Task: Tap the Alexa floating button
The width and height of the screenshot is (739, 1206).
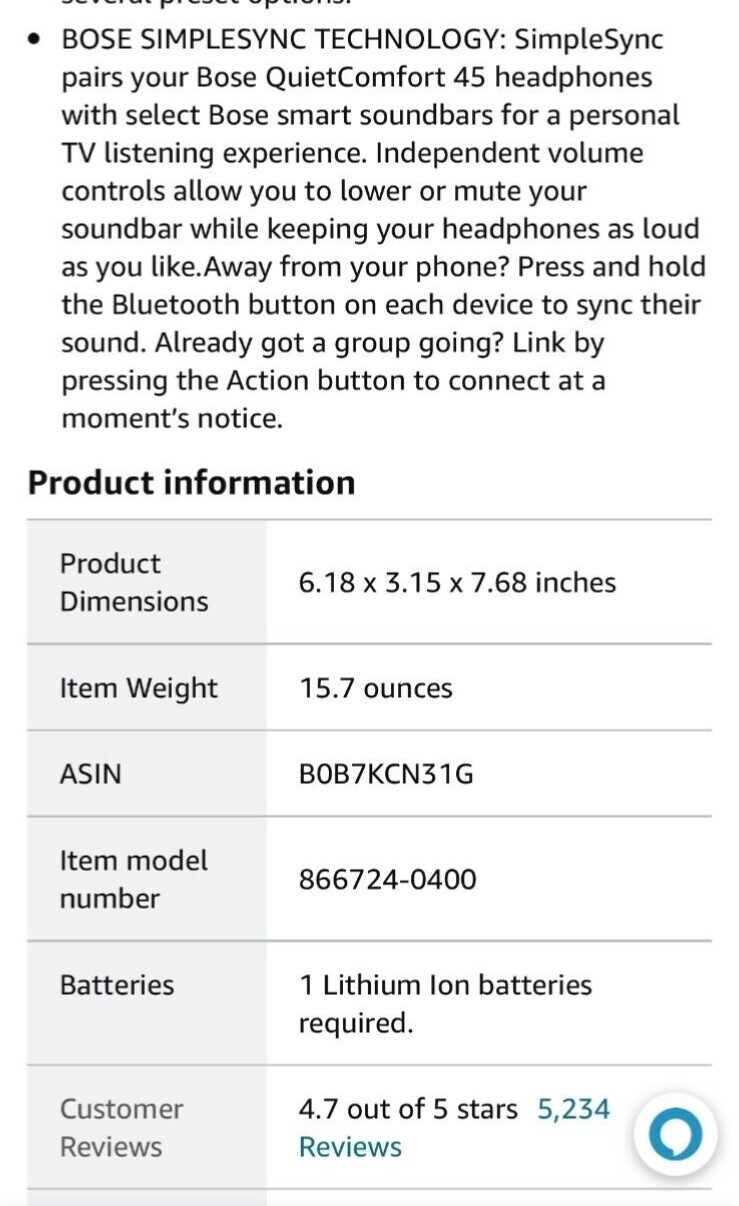Action: [674, 1135]
